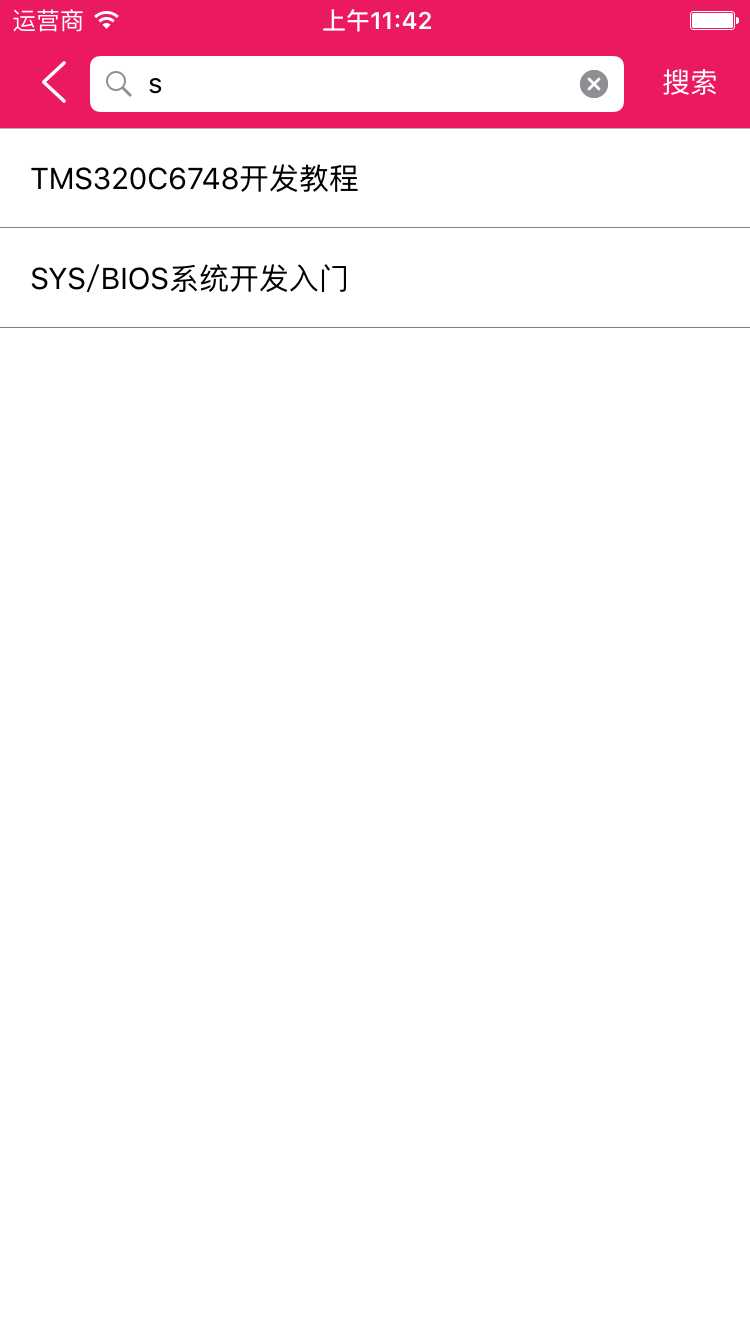Focus the search field containing s

pyautogui.click(x=350, y=84)
